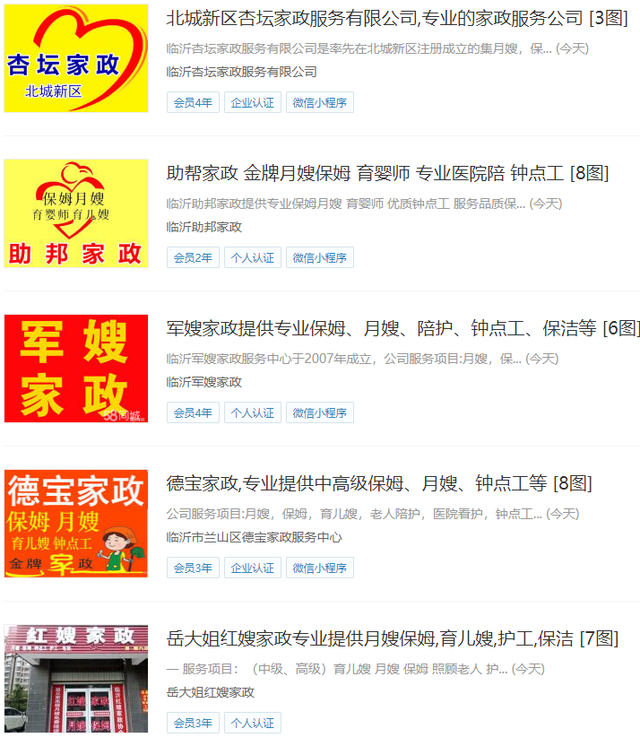The width and height of the screenshot is (640, 746).
Task: Tap 微信小程序 tag under 德宝家政 listing
Action: click(x=320, y=567)
